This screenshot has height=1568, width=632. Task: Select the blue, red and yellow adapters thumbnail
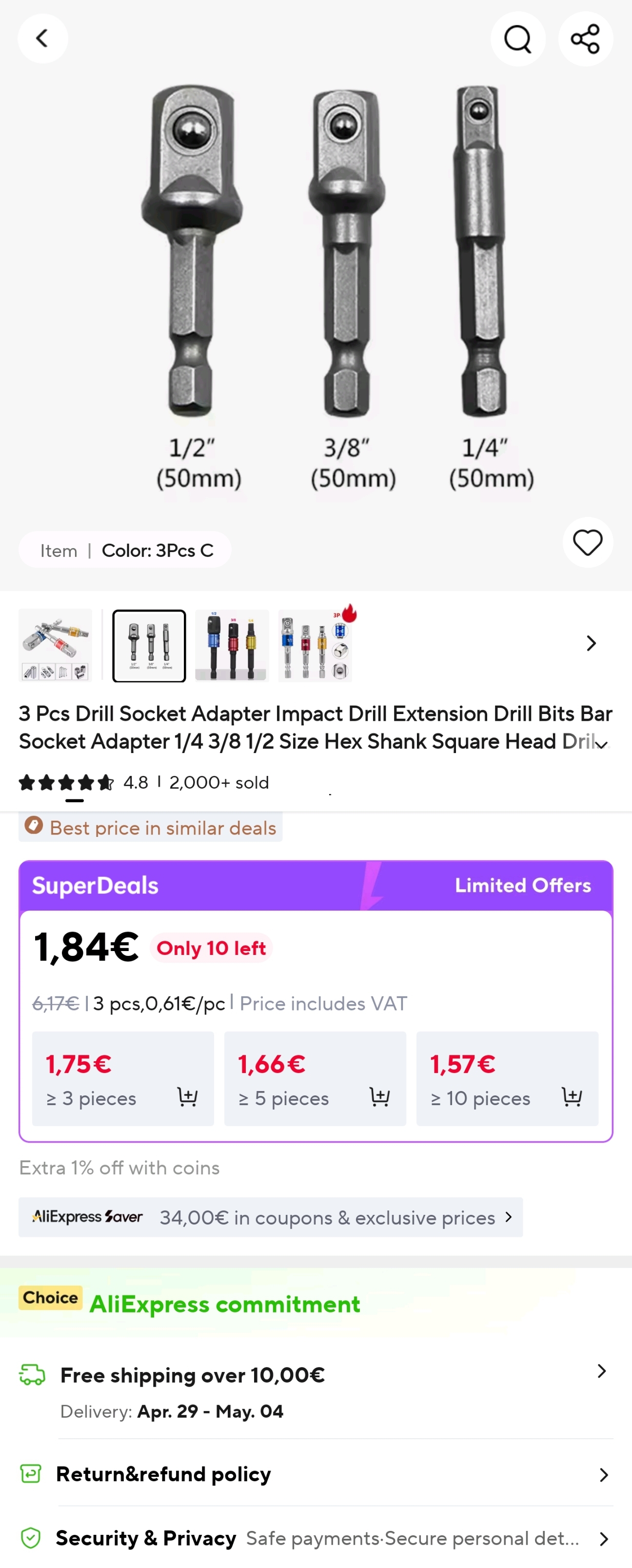pos(232,645)
